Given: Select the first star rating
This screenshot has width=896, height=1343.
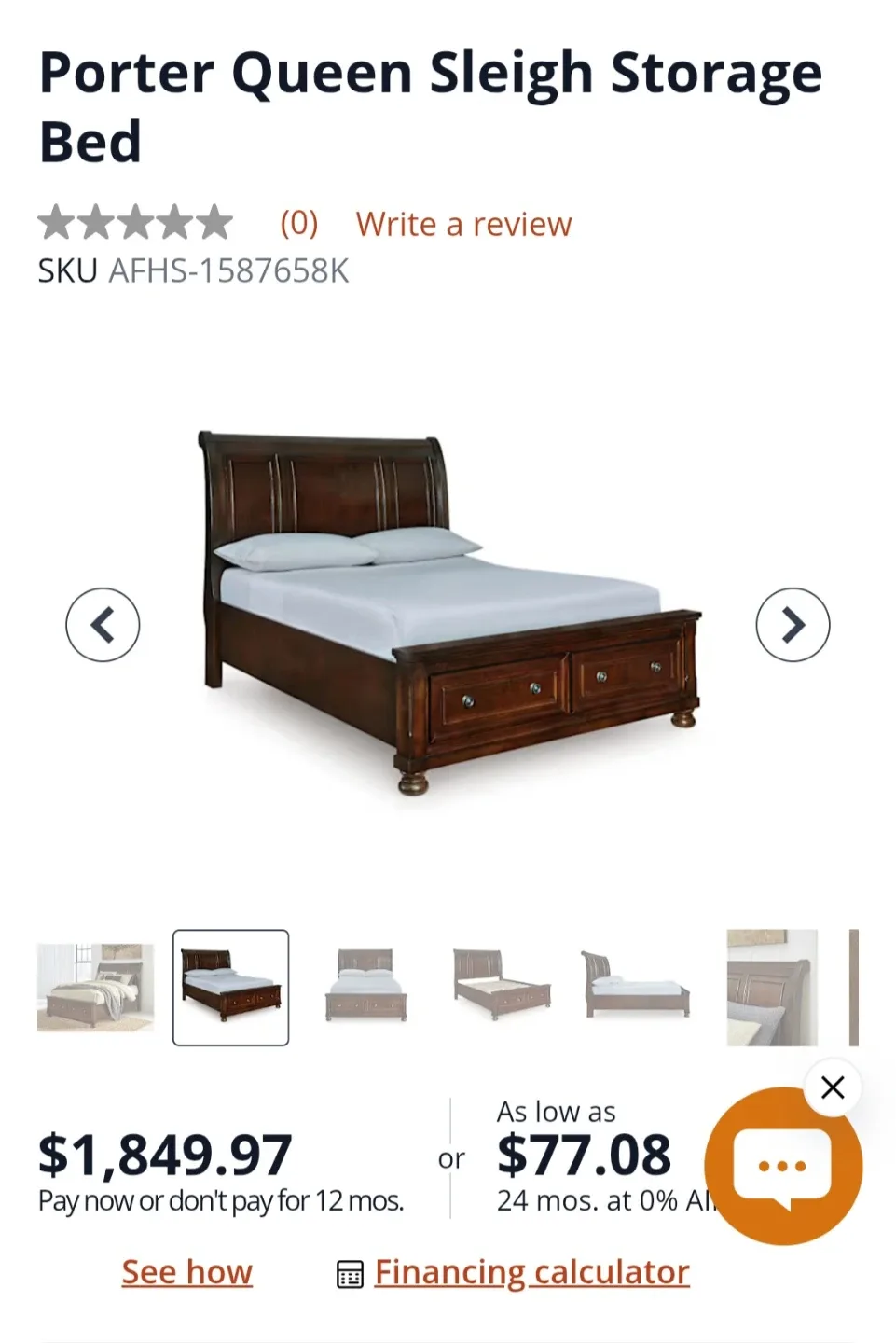Looking at the screenshot, I should click(56, 221).
